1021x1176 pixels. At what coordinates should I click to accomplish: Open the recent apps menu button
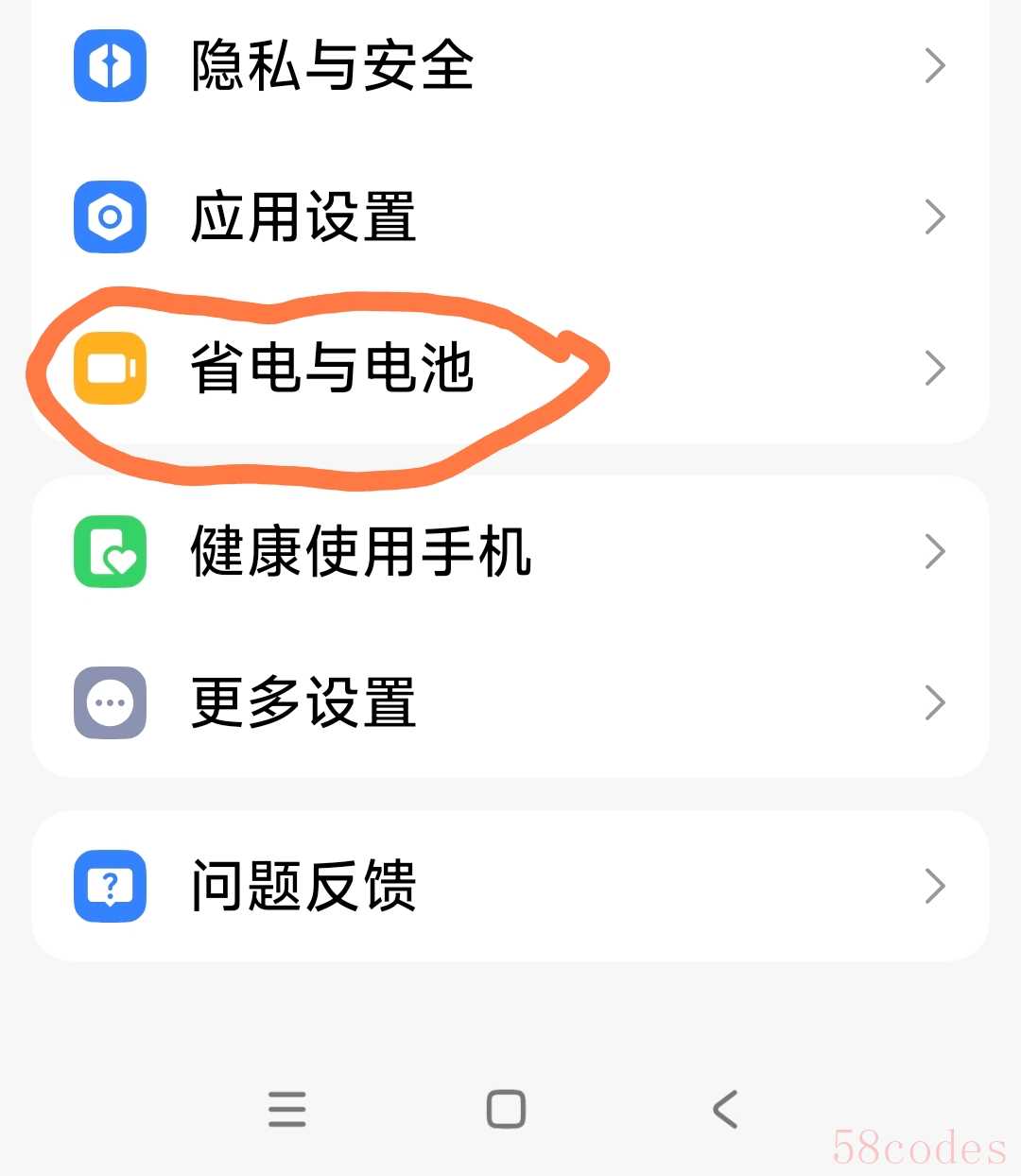(286, 1109)
